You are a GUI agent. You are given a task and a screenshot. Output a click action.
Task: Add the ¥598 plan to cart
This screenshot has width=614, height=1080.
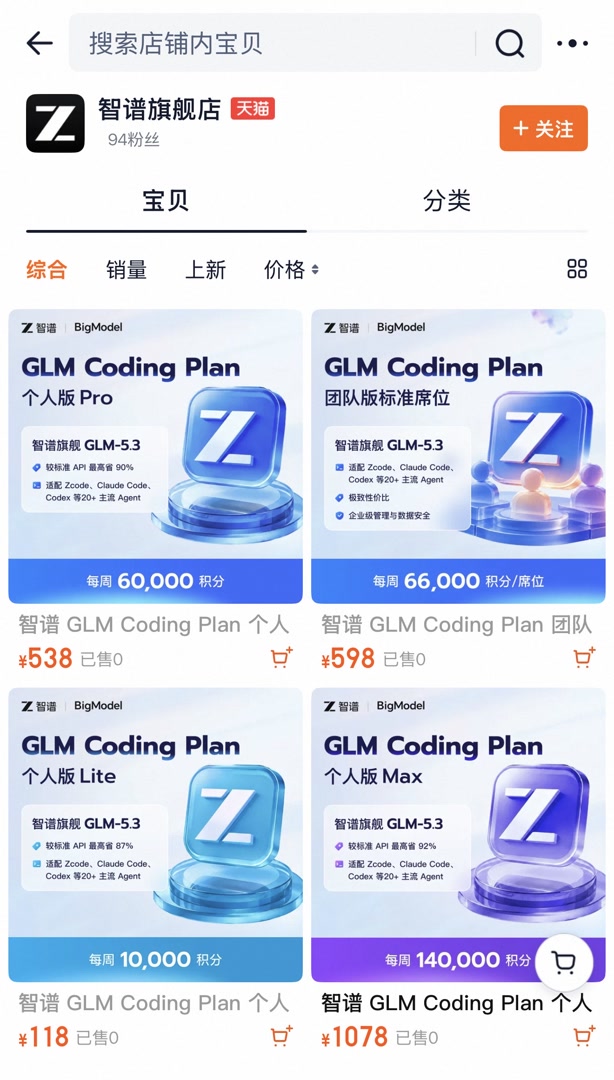coord(584,658)
